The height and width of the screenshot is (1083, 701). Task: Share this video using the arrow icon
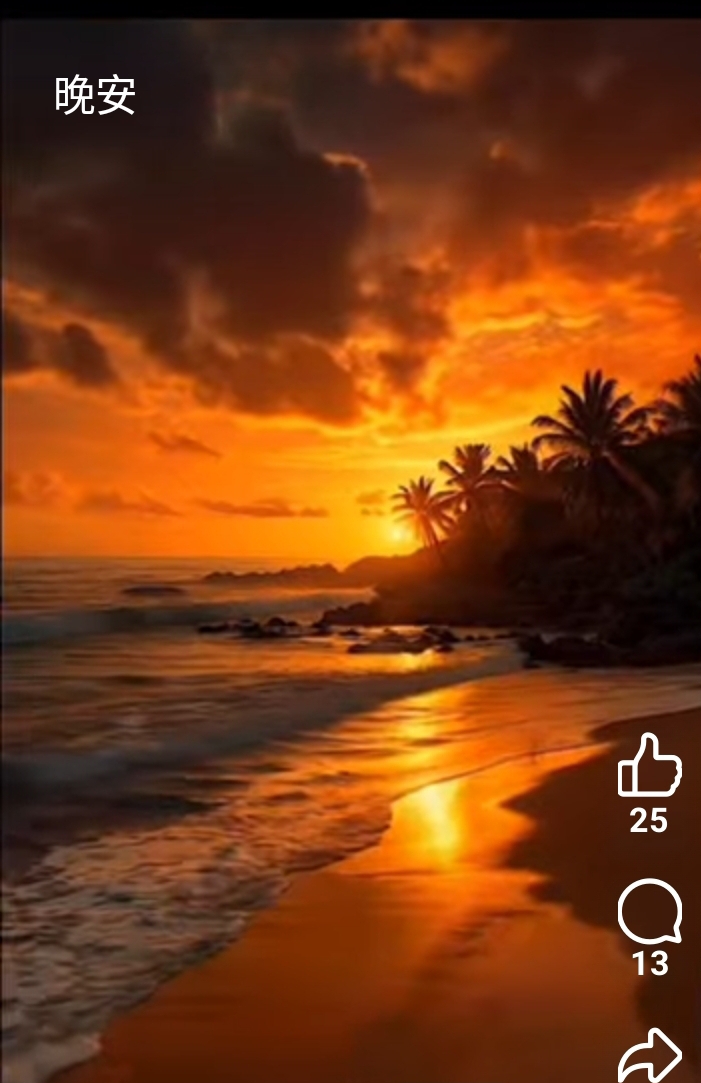pos(649,1056)
